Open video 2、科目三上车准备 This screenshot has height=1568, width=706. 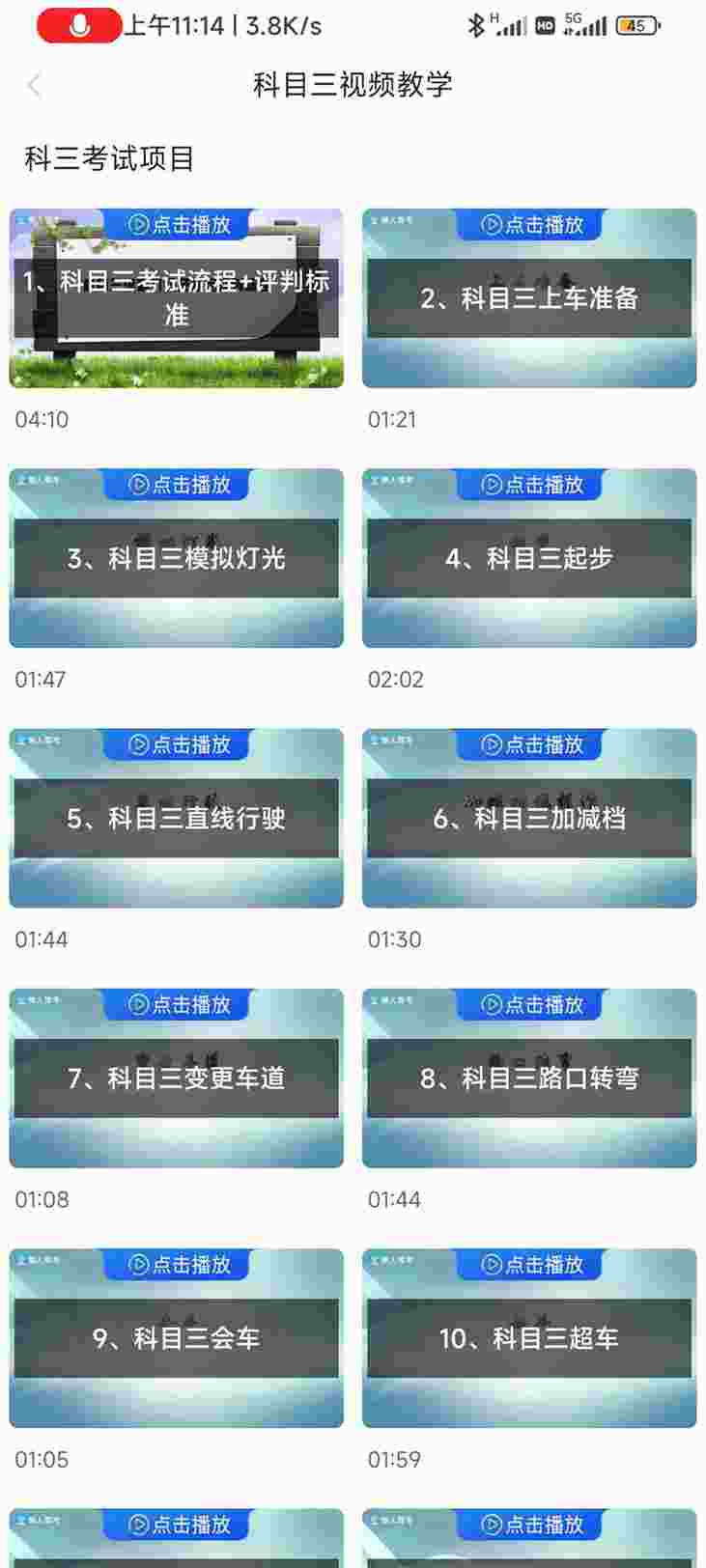pyautogui.click(x=529, y=298)
